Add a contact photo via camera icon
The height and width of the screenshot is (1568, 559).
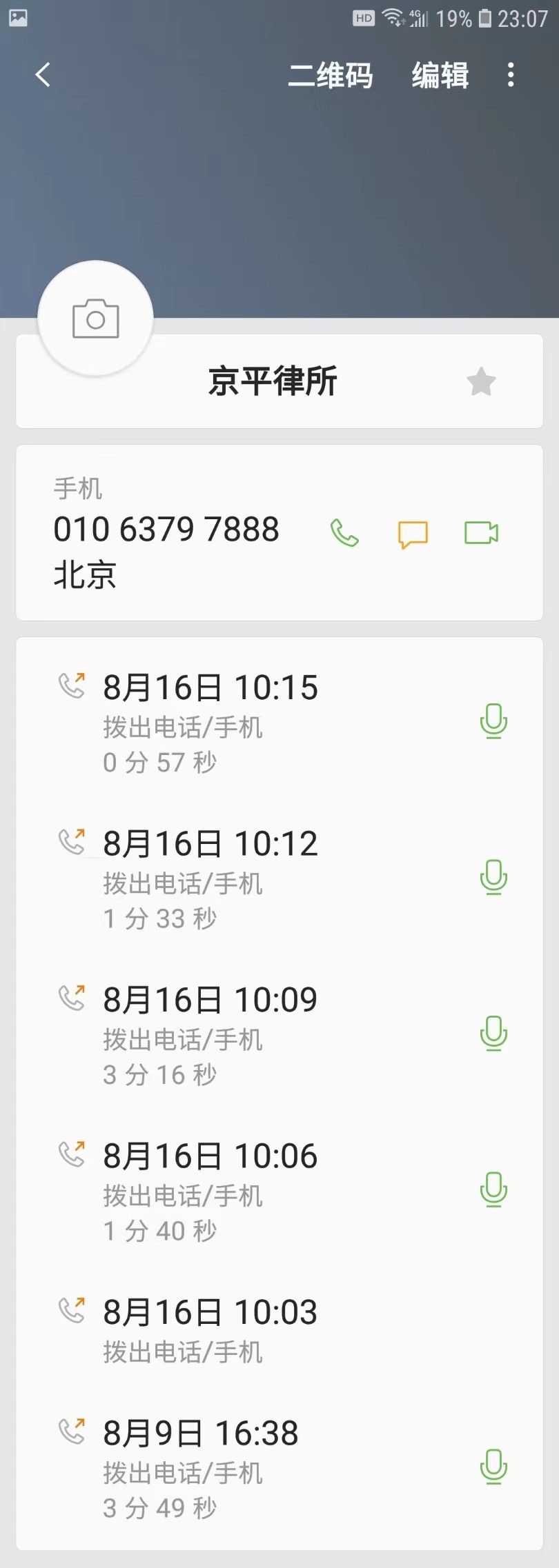click(x=95, y=319)
